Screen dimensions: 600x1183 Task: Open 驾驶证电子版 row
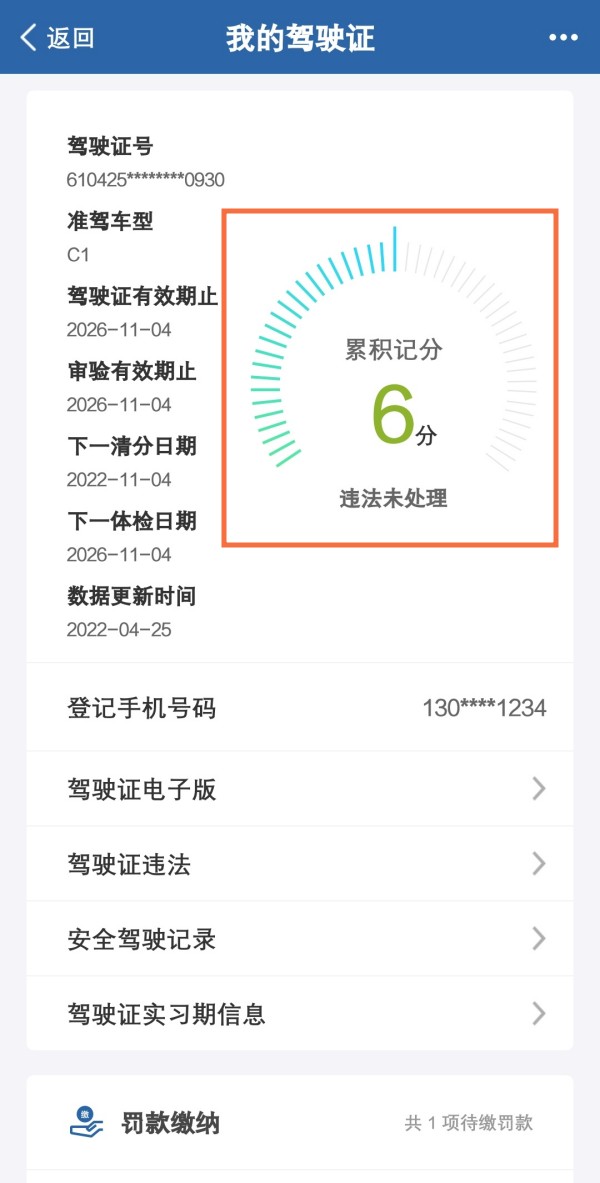point(300,789)
